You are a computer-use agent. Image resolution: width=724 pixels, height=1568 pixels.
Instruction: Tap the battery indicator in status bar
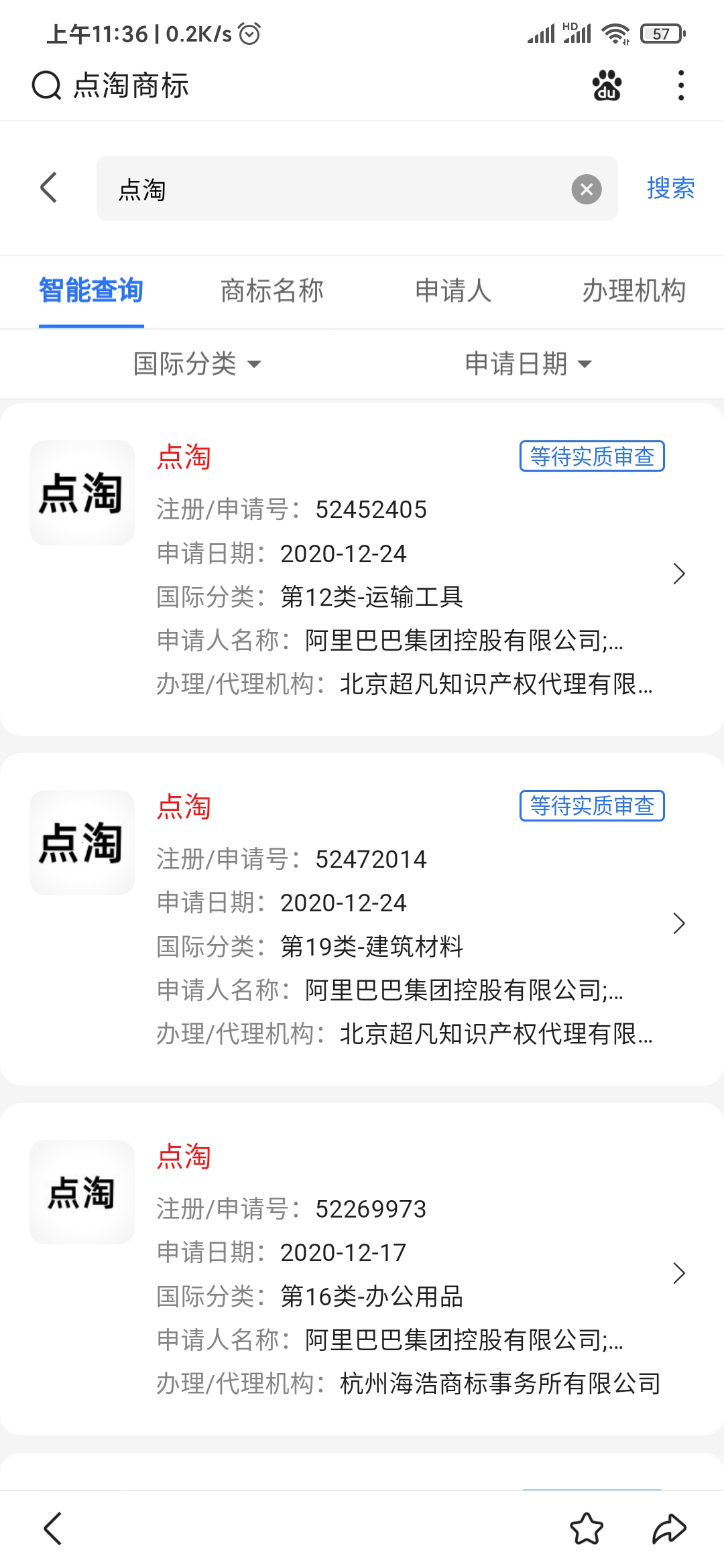point(660,32)
